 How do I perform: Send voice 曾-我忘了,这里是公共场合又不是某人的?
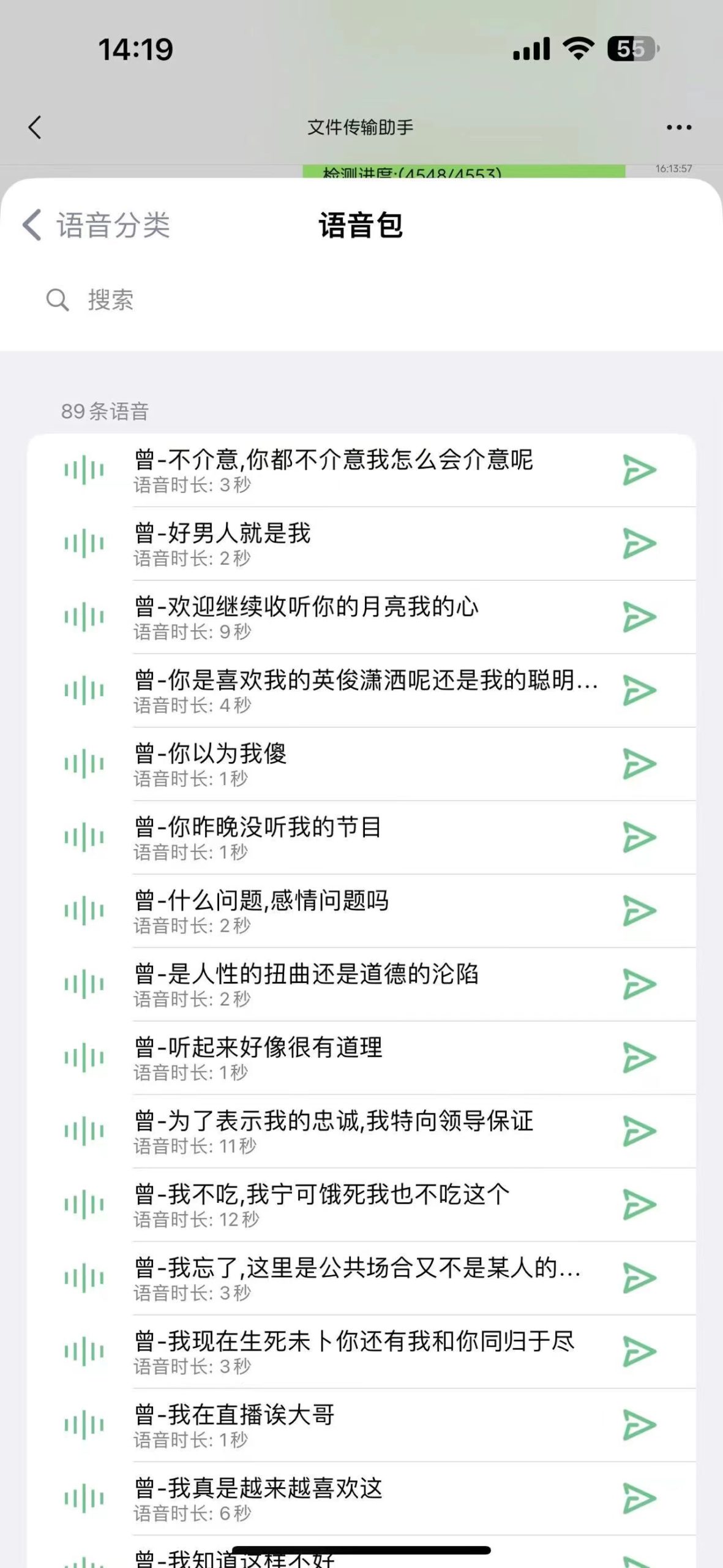(639, 1278)
